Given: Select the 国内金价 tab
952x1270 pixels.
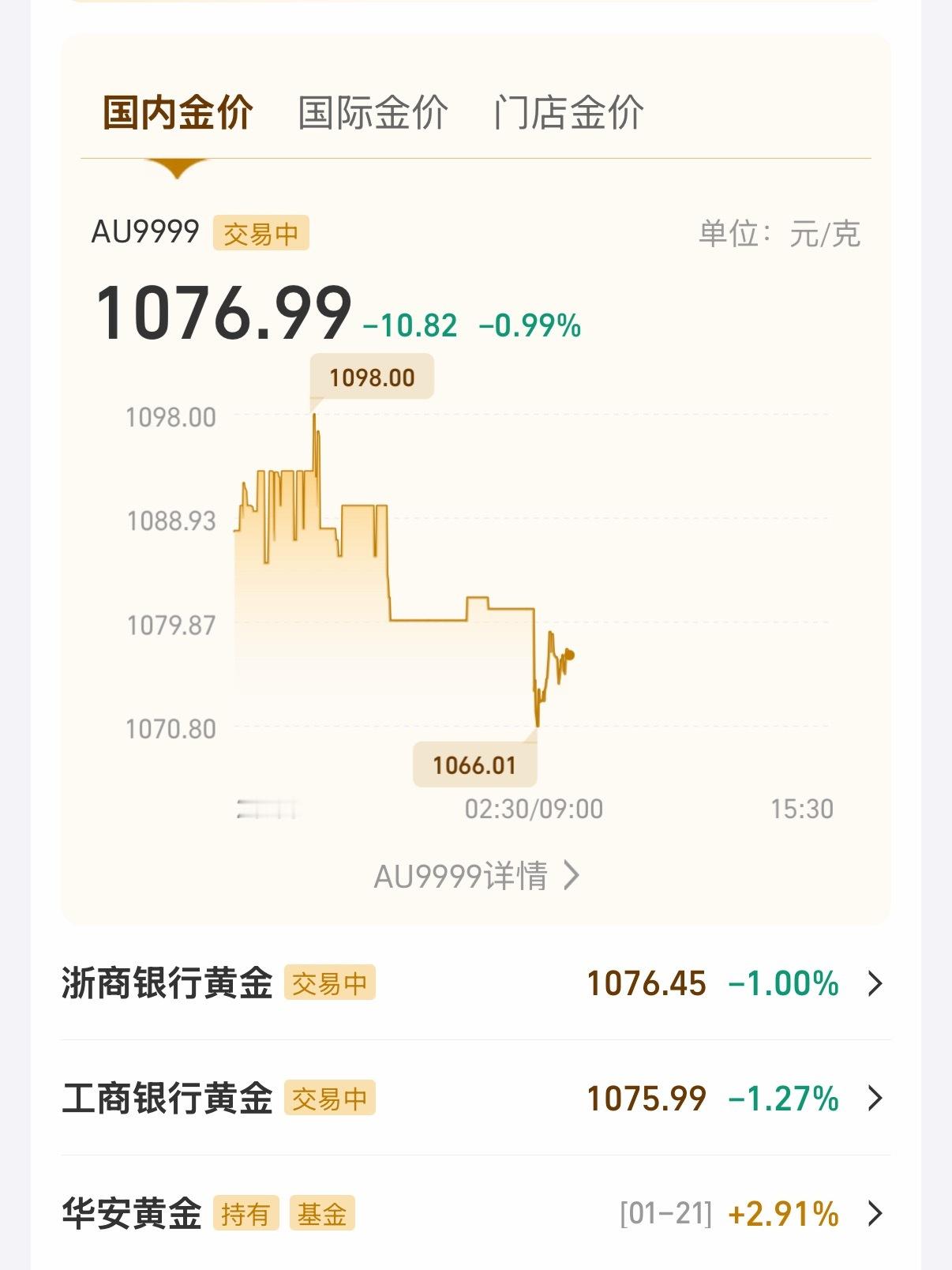Looking at the screenshot, I should pos(178,112).
